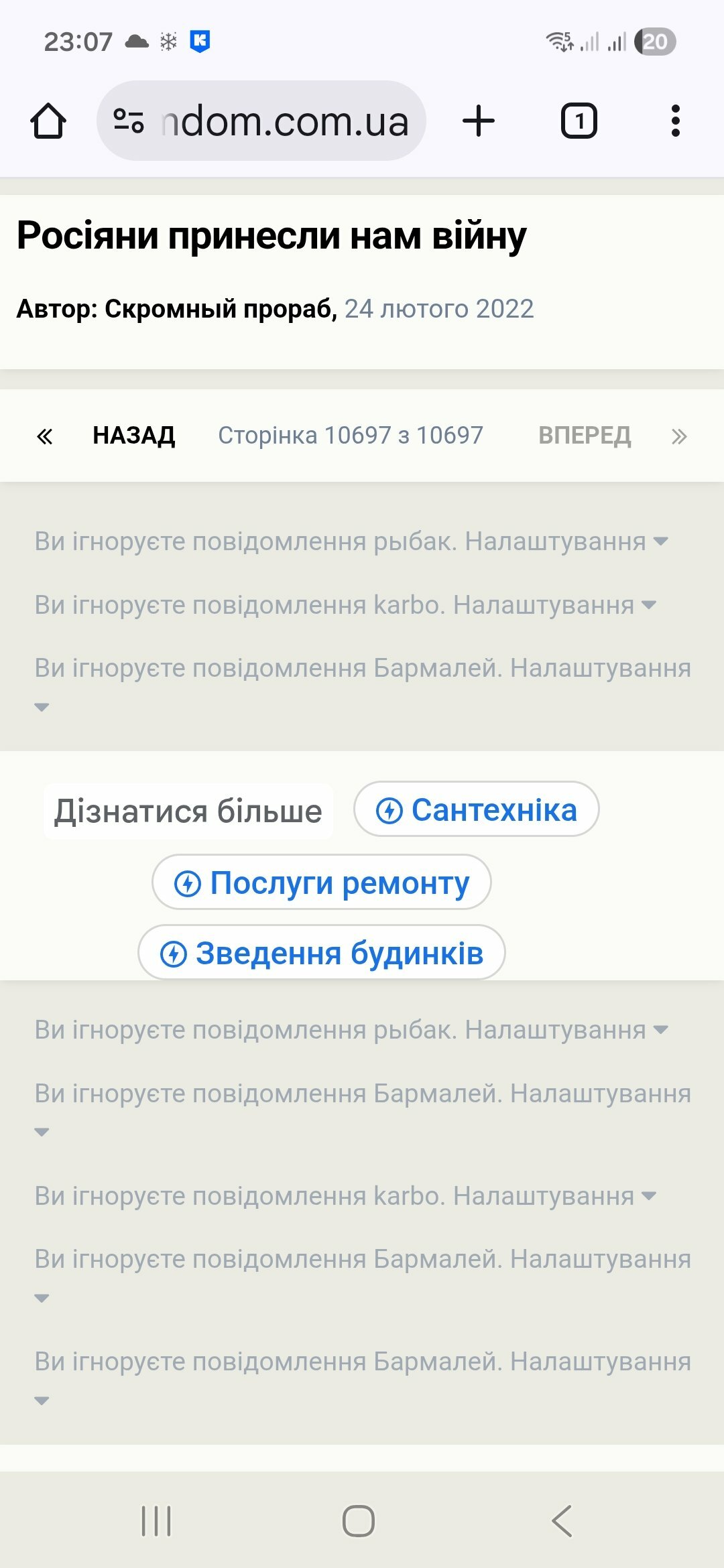Screen dimensions: 724x1568
Task: Choose the Зведення будинків chip
Action: pos(322,953)
